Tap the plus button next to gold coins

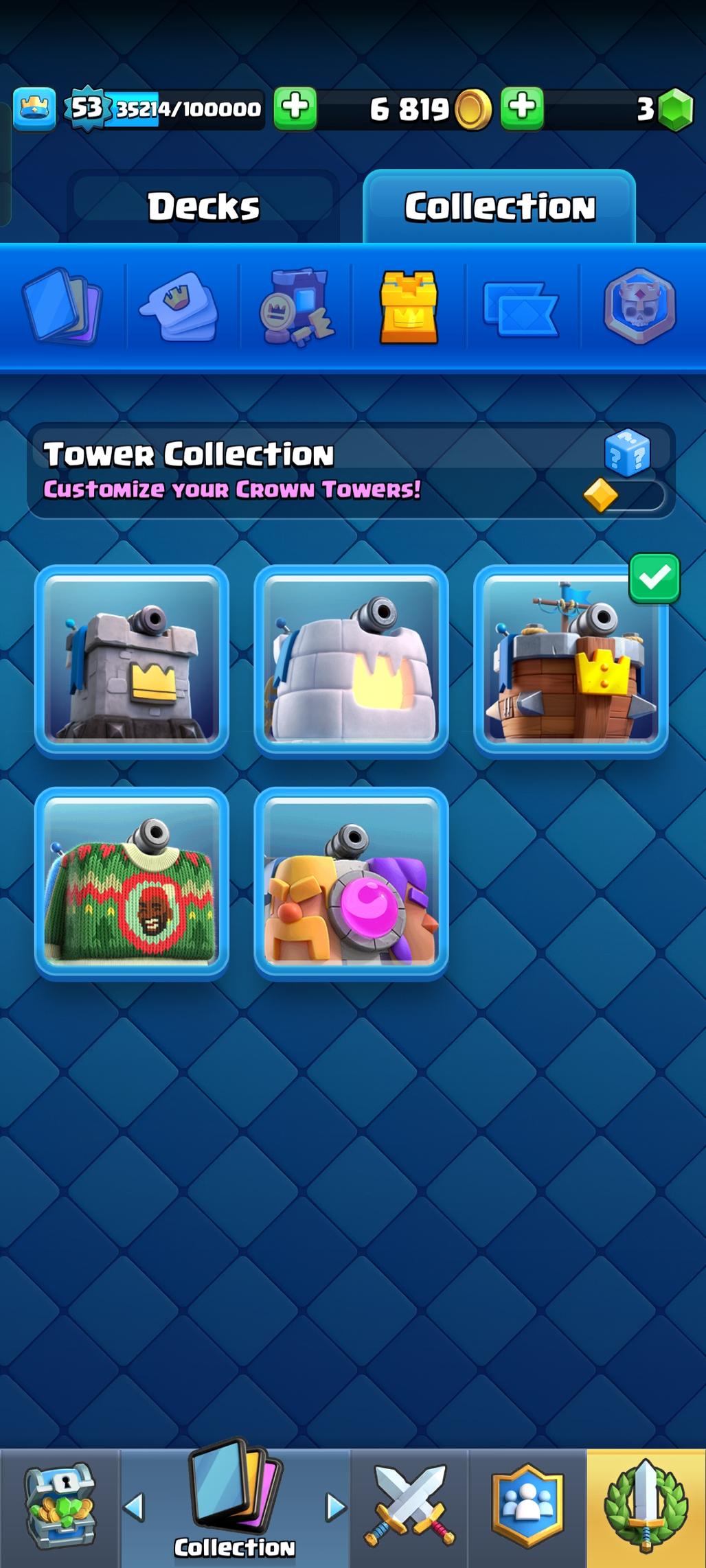coord(522,108)
